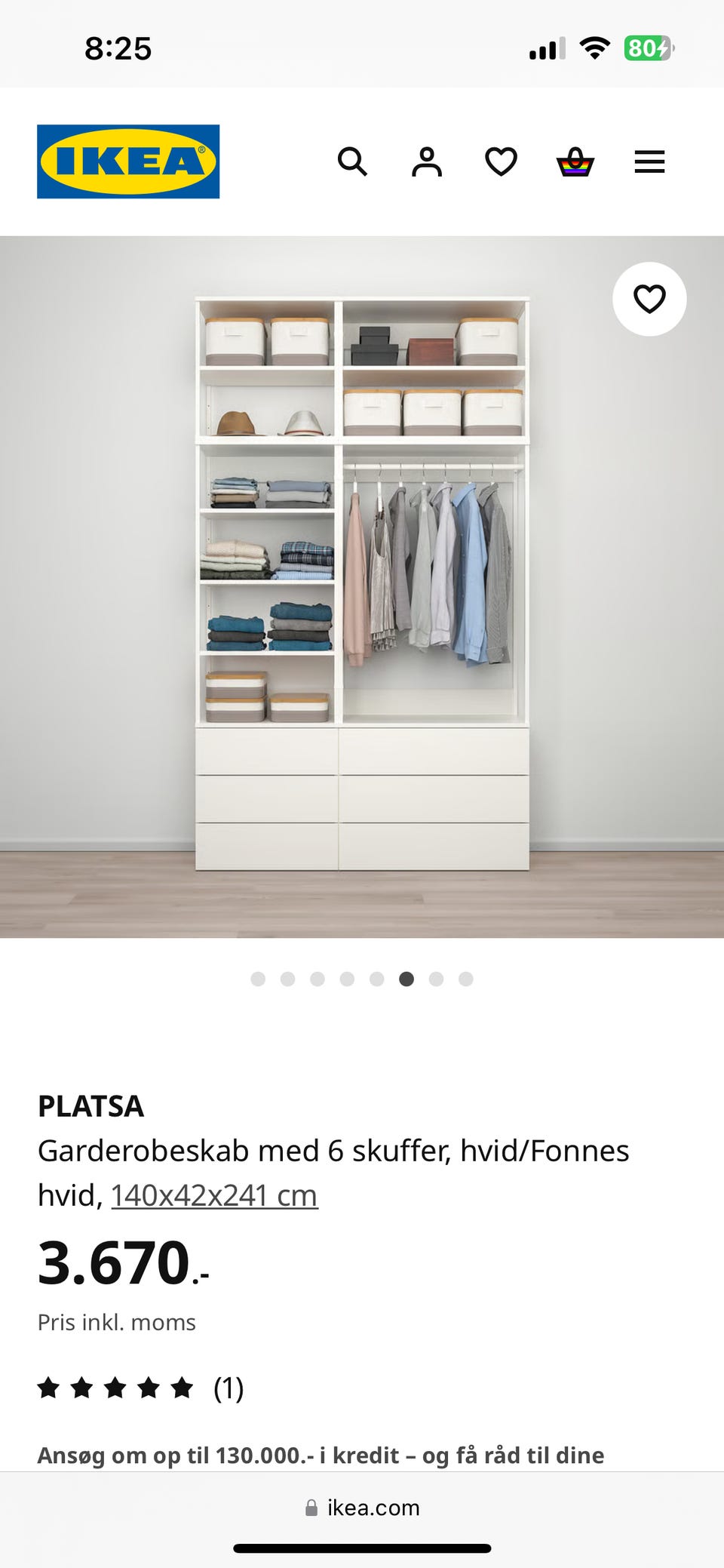View the PLATSA wardrobe product image
Screen dimensions: 724x1568
click(x=362, y=586)
